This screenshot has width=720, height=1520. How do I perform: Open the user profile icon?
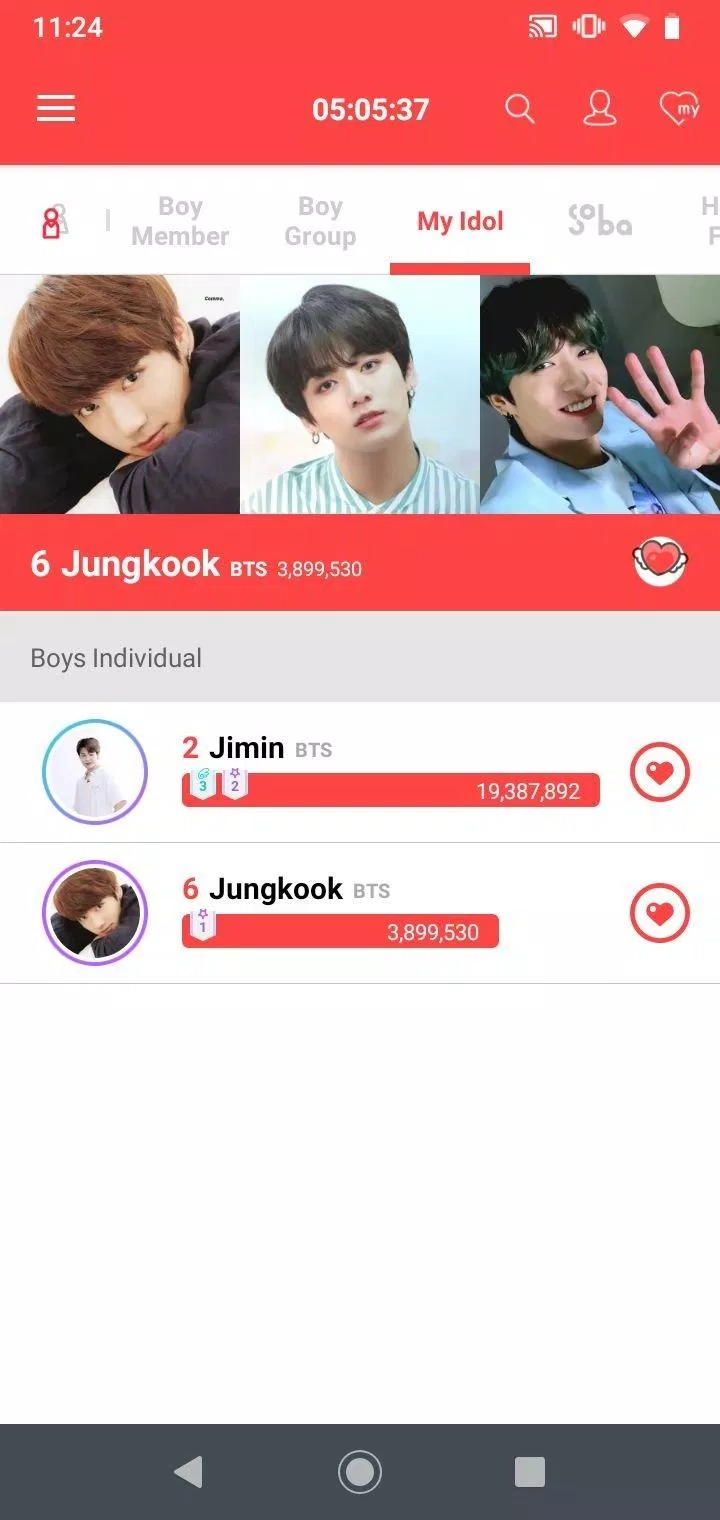598,108
